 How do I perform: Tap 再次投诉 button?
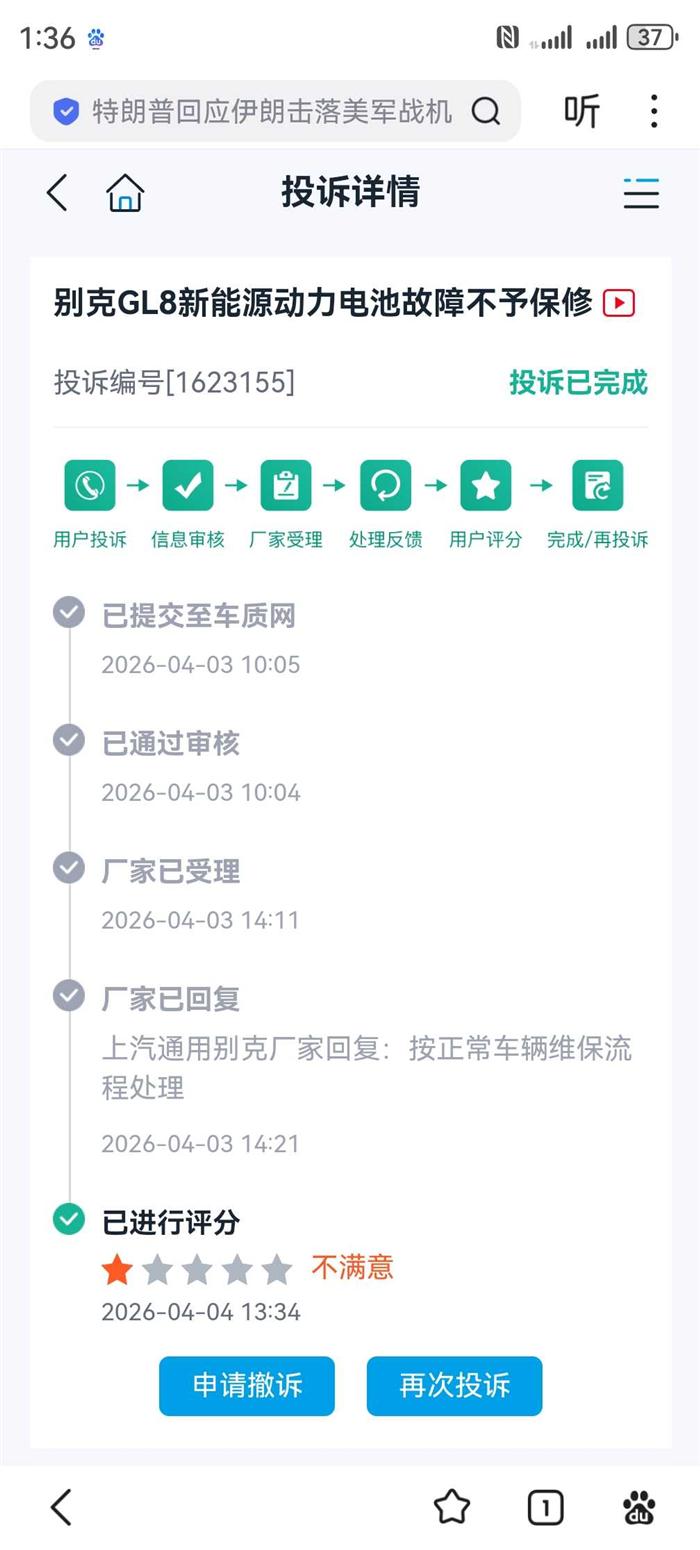pos(454,1385)
